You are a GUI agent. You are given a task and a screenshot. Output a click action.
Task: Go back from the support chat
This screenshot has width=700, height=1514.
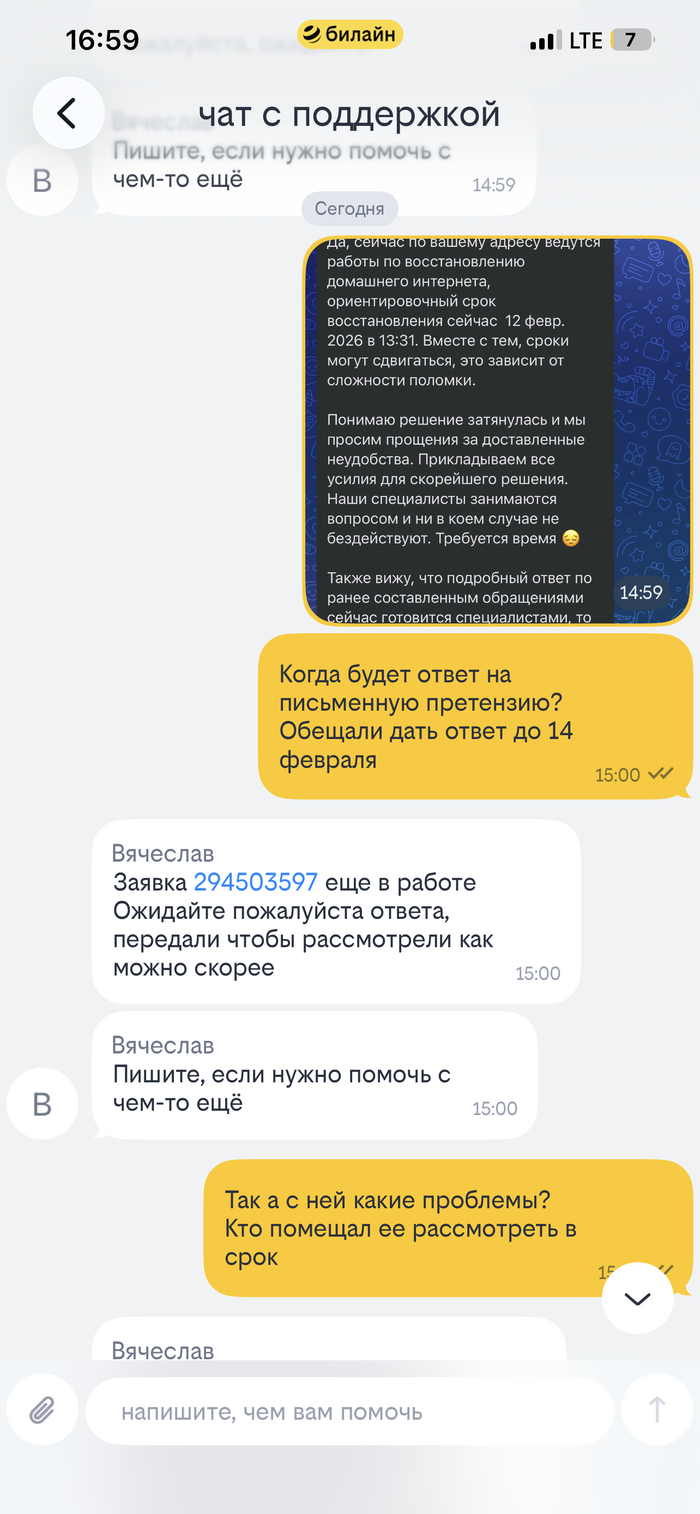point(68,113)
